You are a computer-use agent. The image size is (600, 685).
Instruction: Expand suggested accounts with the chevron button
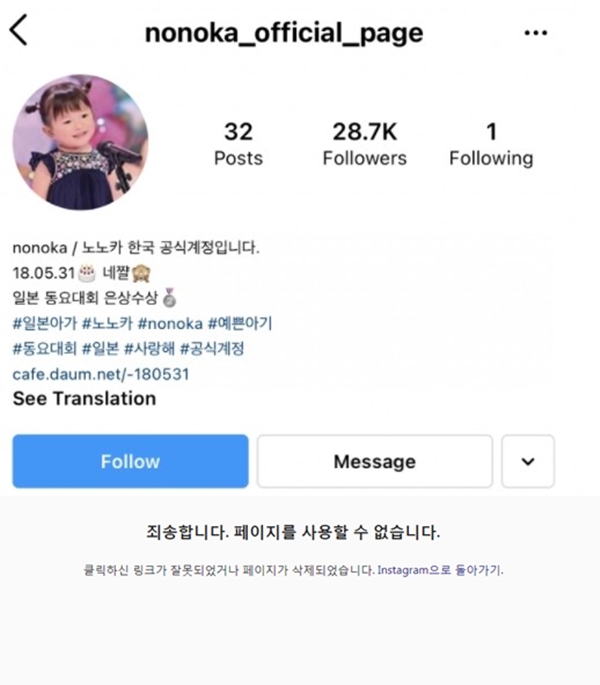point(528,461)
